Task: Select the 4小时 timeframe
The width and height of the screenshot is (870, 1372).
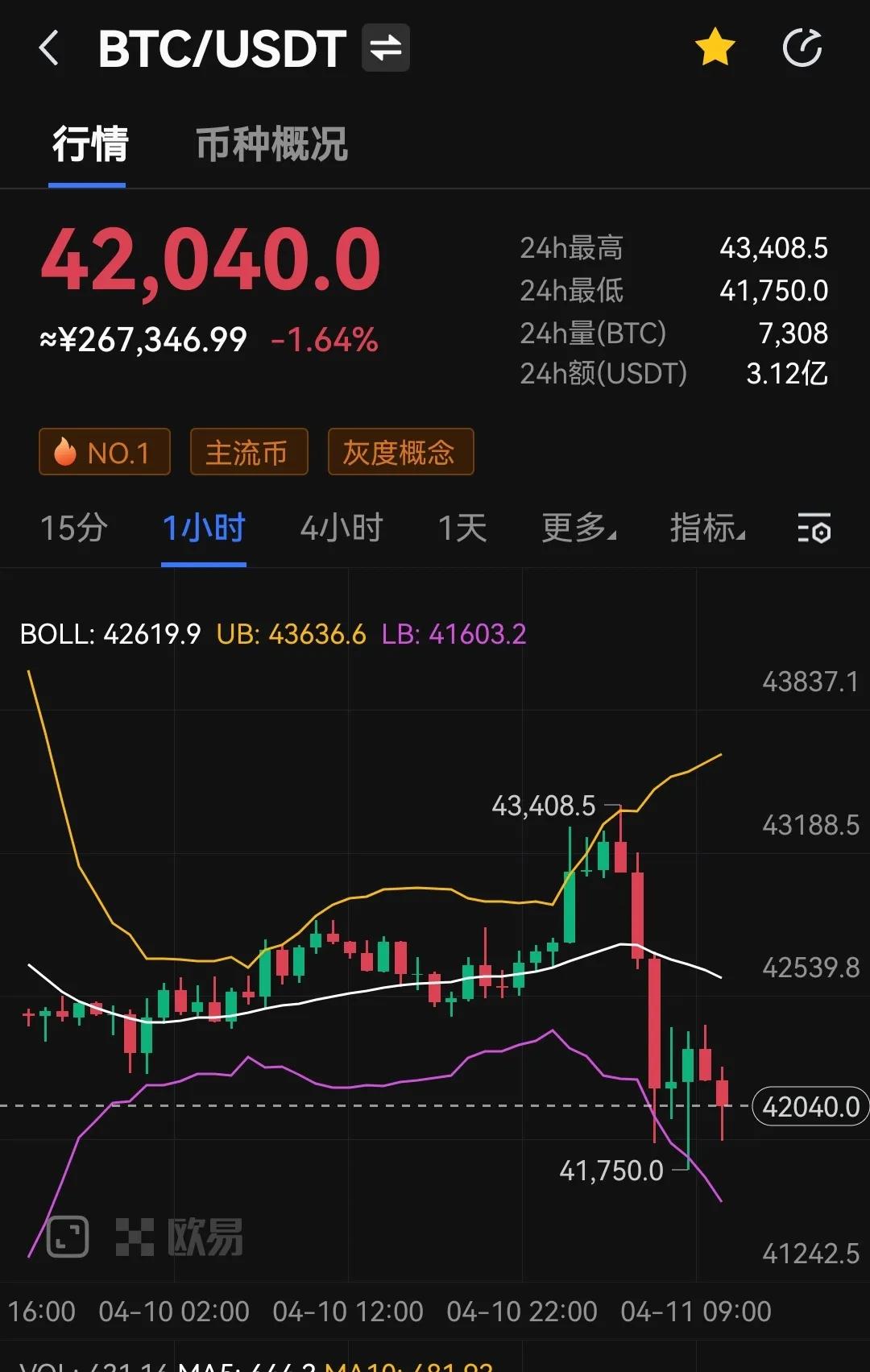Action: click(342, 529)
